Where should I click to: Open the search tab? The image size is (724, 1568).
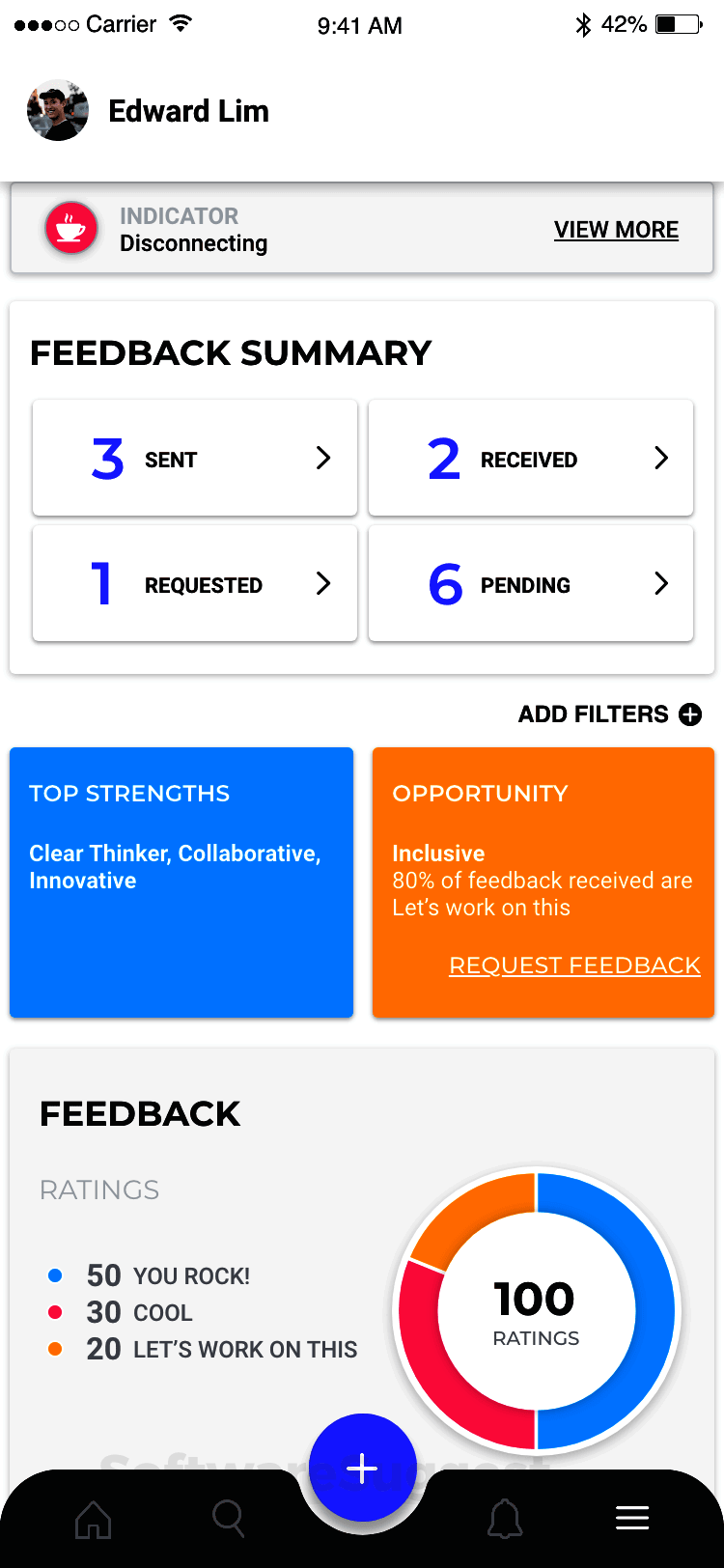[x=229, y=1519]
